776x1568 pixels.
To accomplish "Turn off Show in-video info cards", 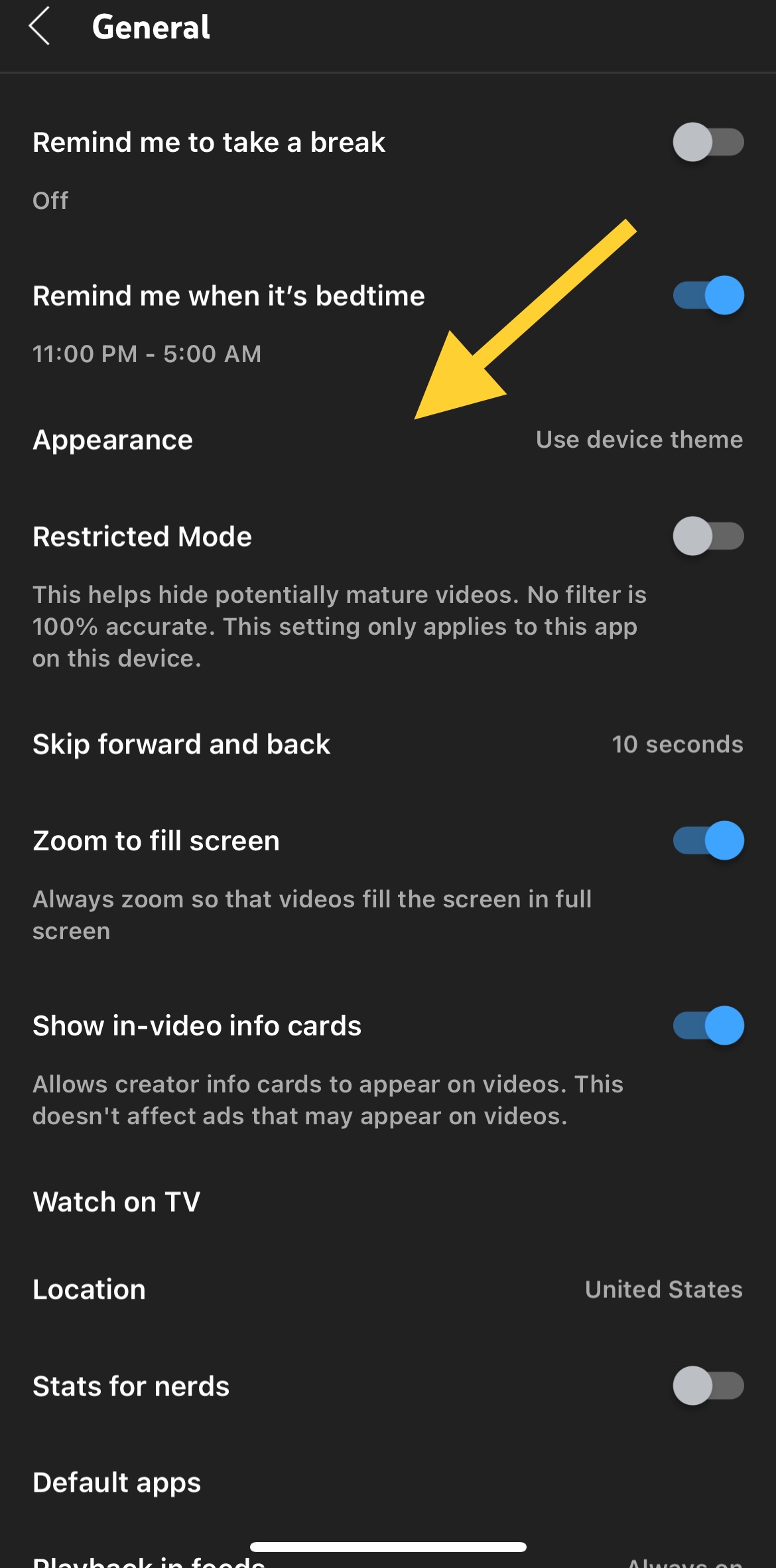I will (x=708, y=1025).
